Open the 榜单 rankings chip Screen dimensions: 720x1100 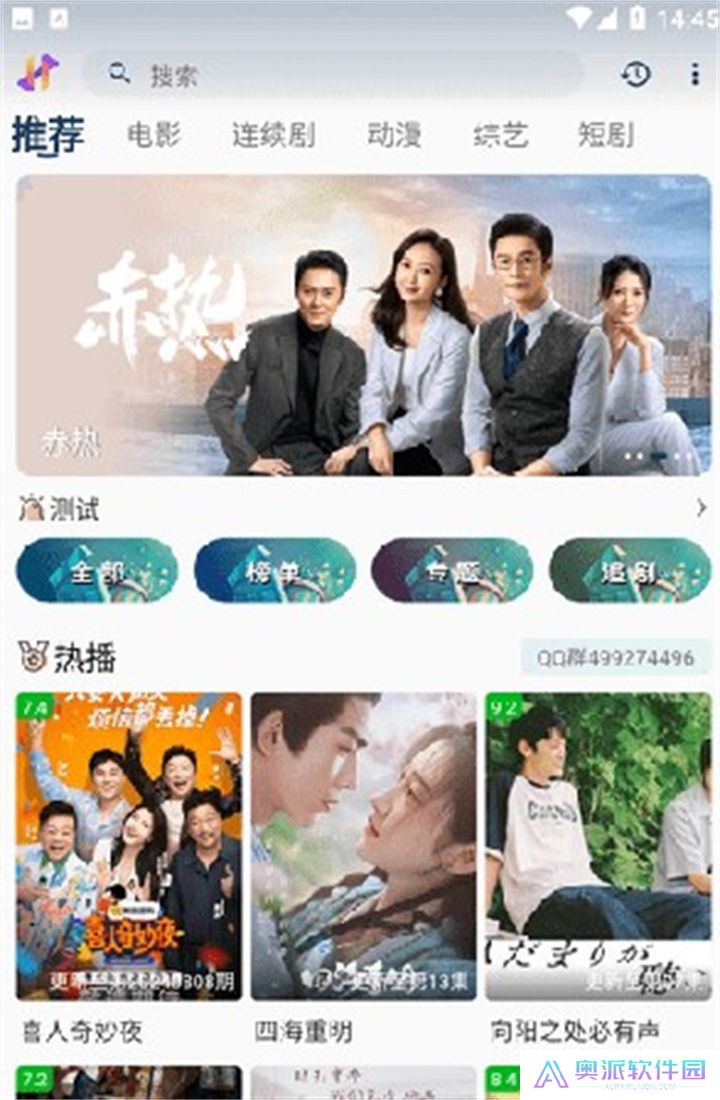275,571
